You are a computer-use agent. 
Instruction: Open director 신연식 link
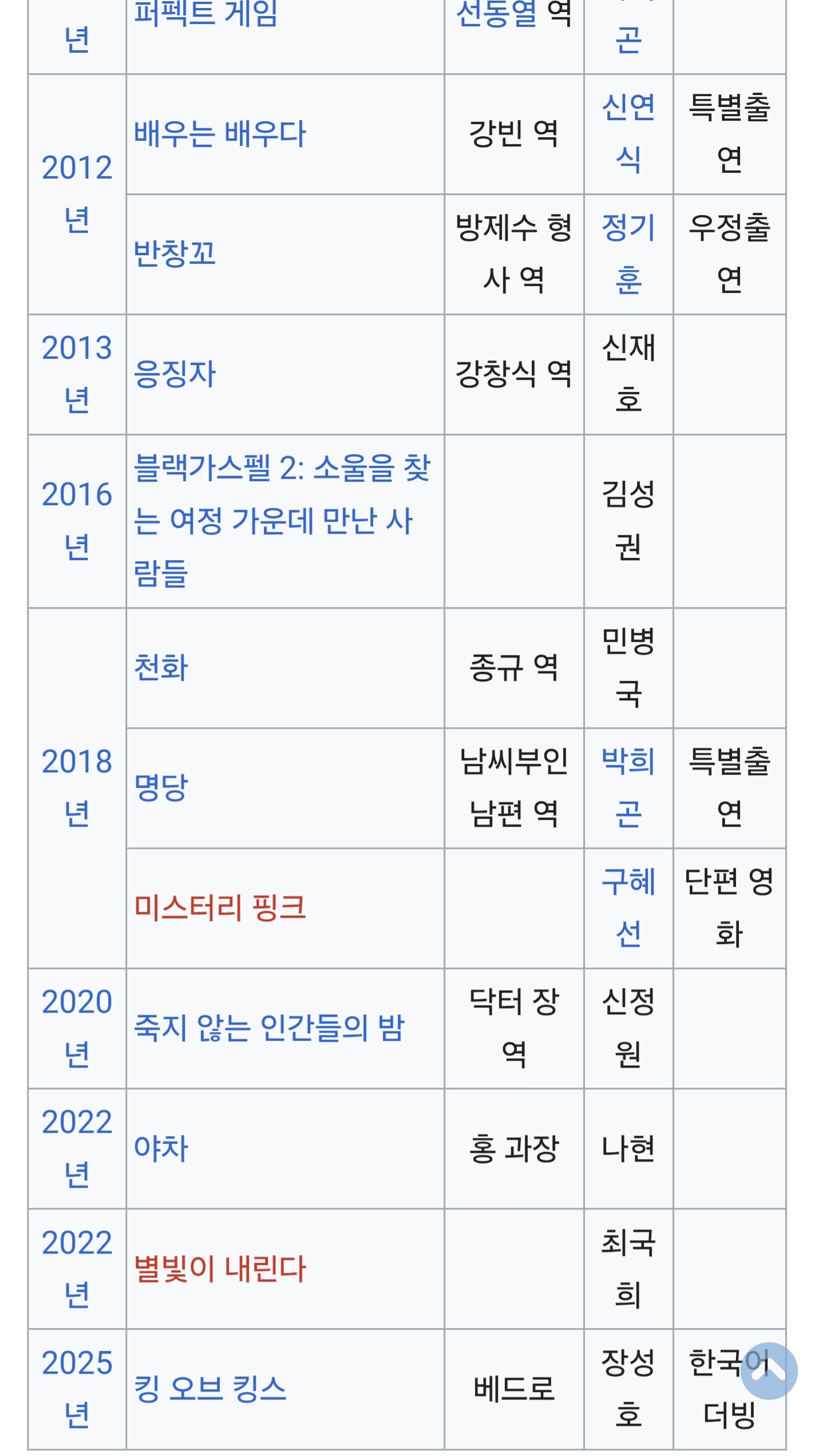pos(628,133)
